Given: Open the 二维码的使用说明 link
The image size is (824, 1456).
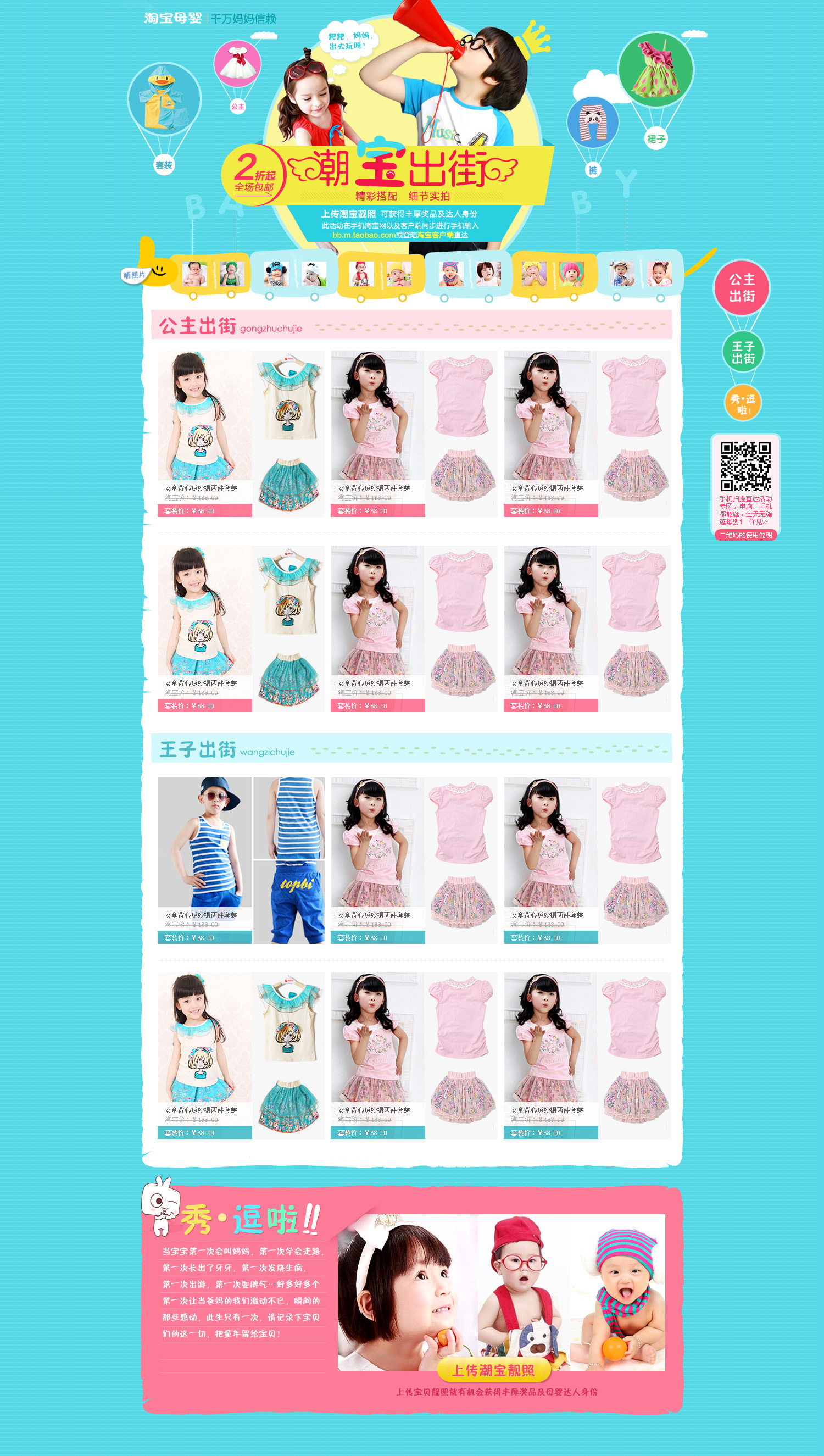Looking at the screenshot, I should (x=745, y=535).
